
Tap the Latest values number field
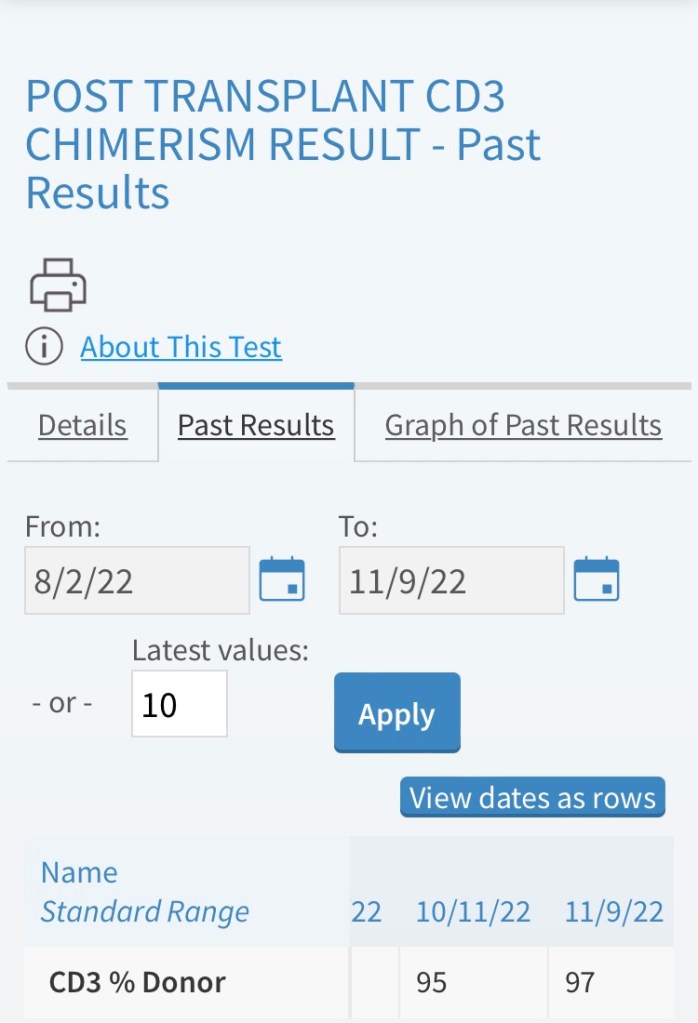coord(179,704)
